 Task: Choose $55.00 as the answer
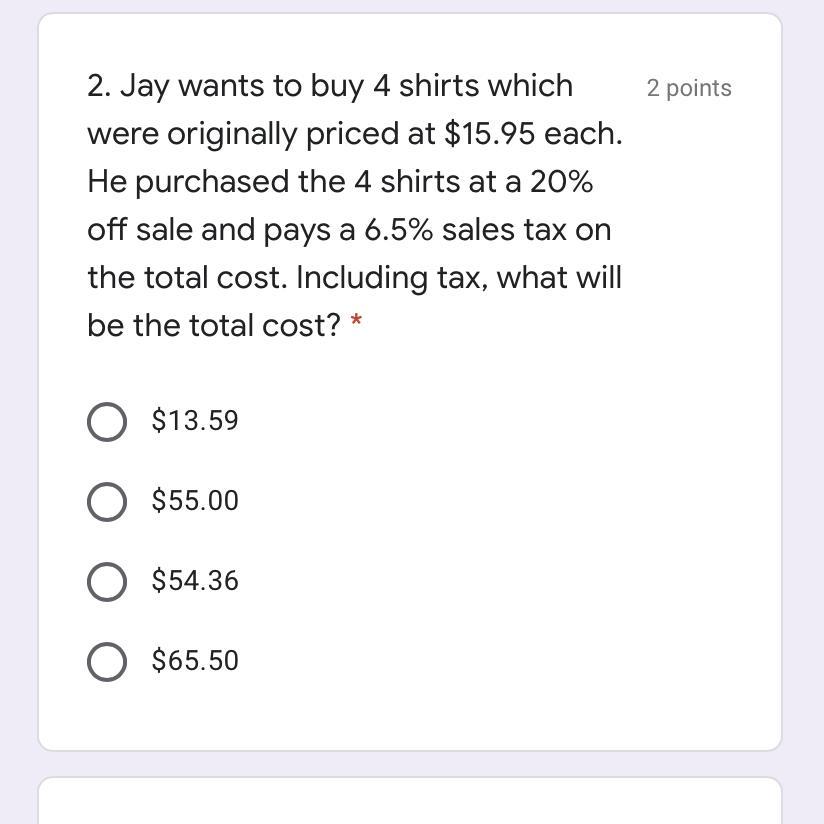point(107,501)
